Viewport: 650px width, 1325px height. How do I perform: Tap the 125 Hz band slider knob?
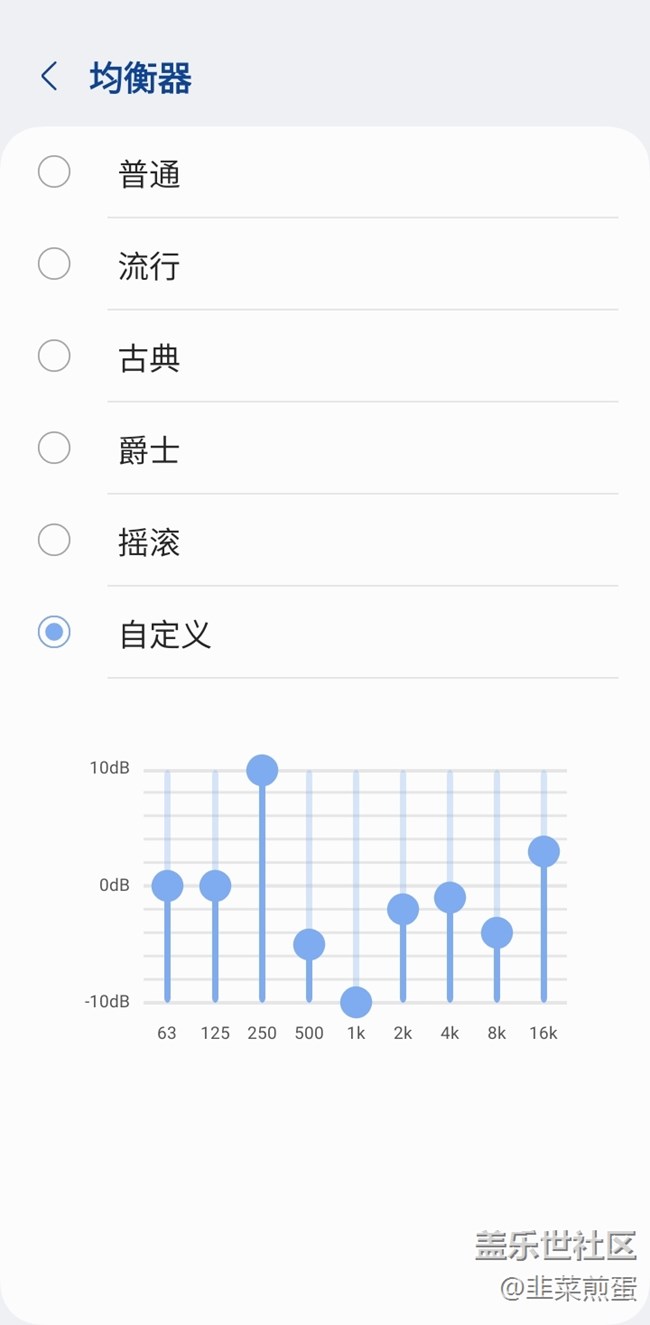(x=215, y=885)
